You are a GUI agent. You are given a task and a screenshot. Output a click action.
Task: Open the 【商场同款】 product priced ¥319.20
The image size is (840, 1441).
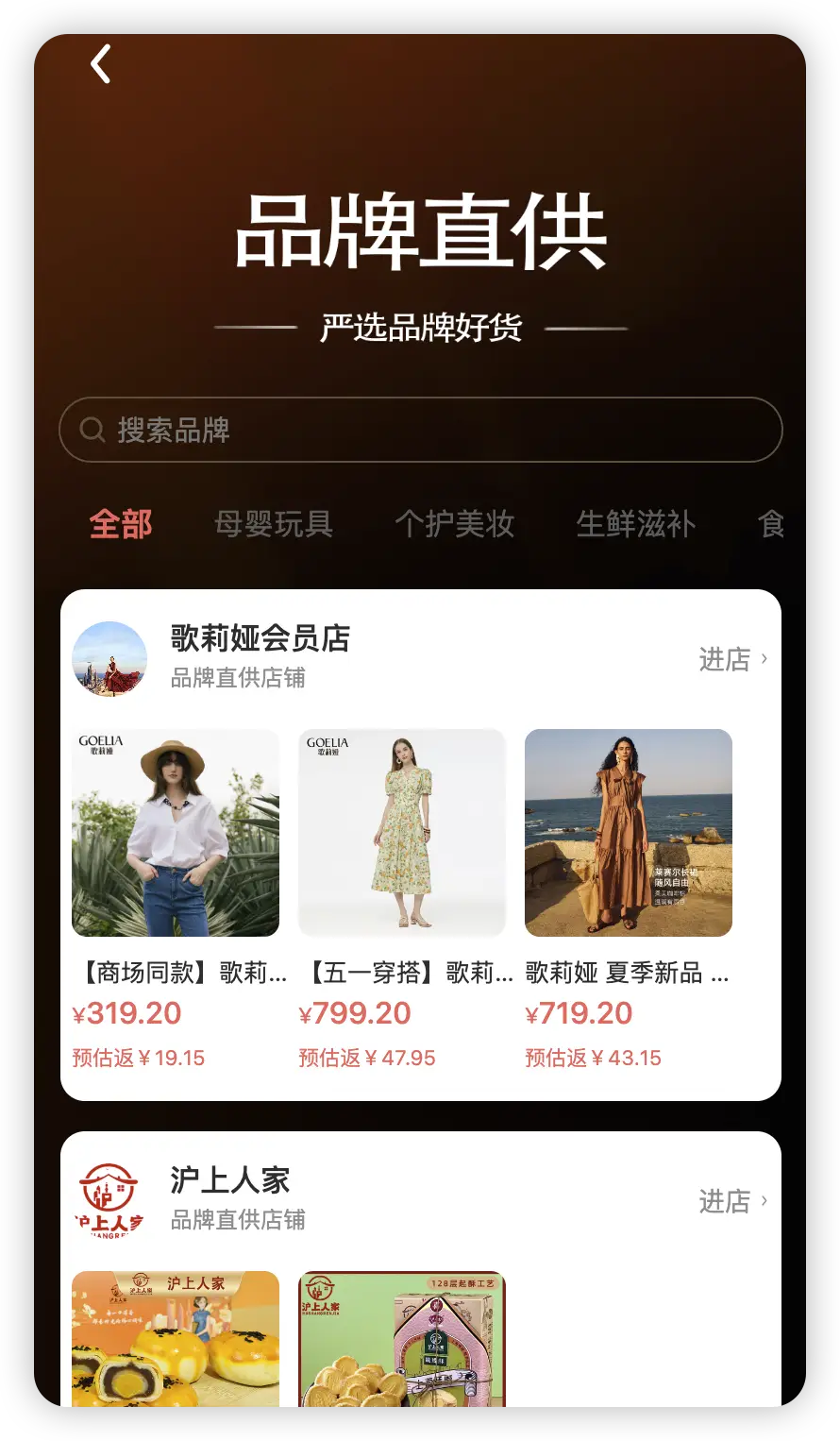point(176,833)
